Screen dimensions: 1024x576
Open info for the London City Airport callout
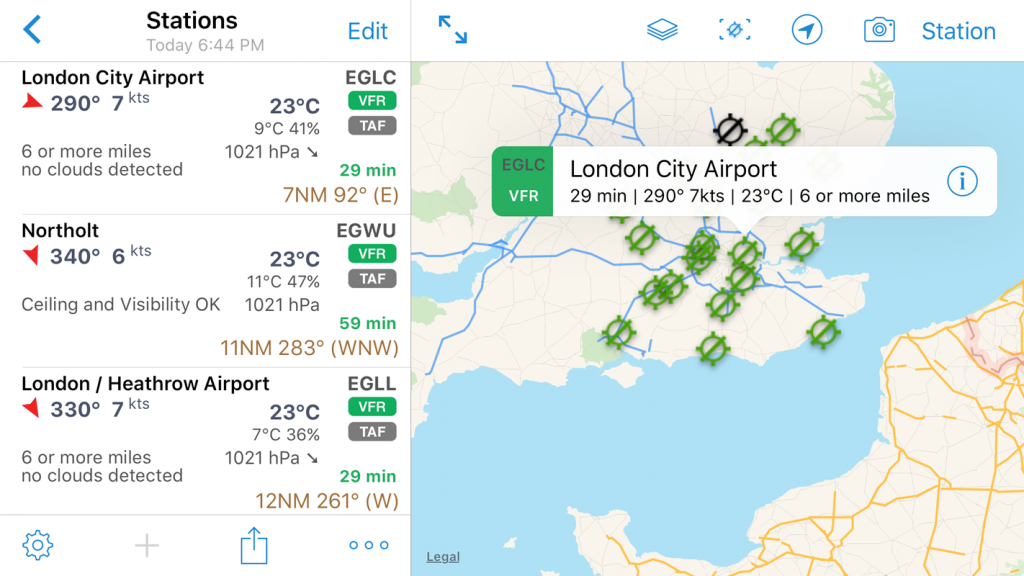tap(962, 181)
